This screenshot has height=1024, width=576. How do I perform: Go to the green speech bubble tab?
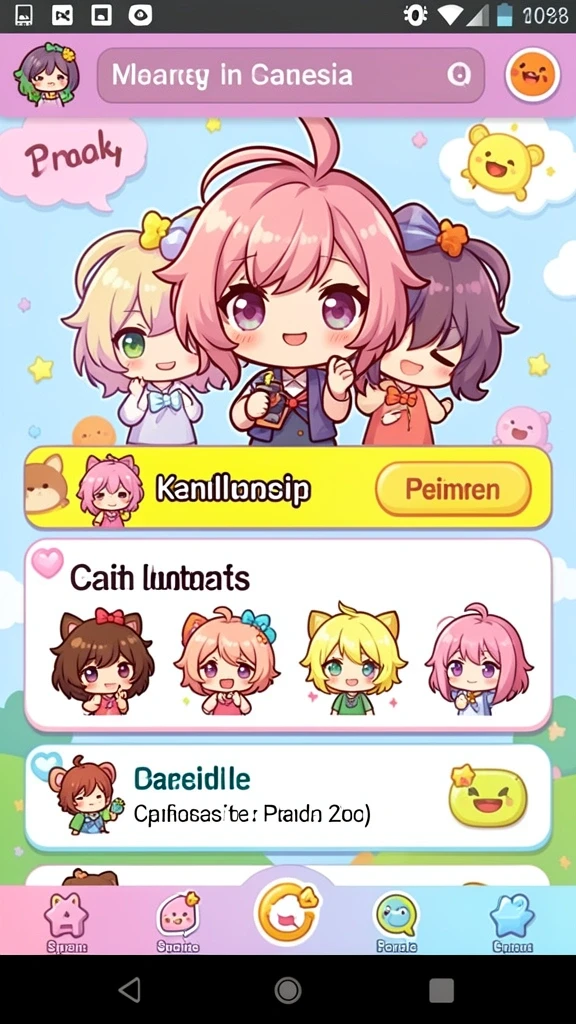(x=396, y=921)
